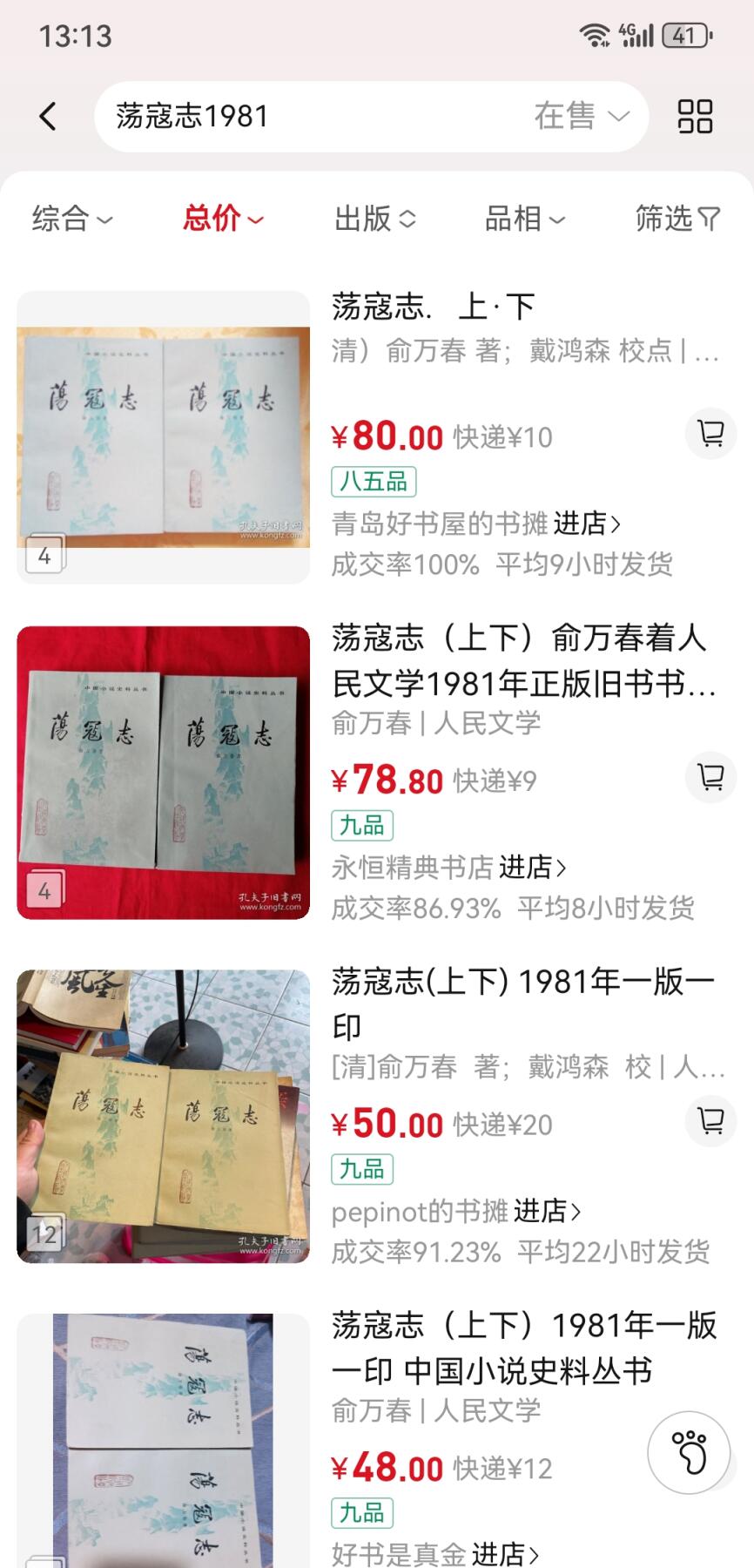The width and height of the screenshot is (754, 1568).
Task: Go back using the arrow
Action: click(x=48, y=116)
